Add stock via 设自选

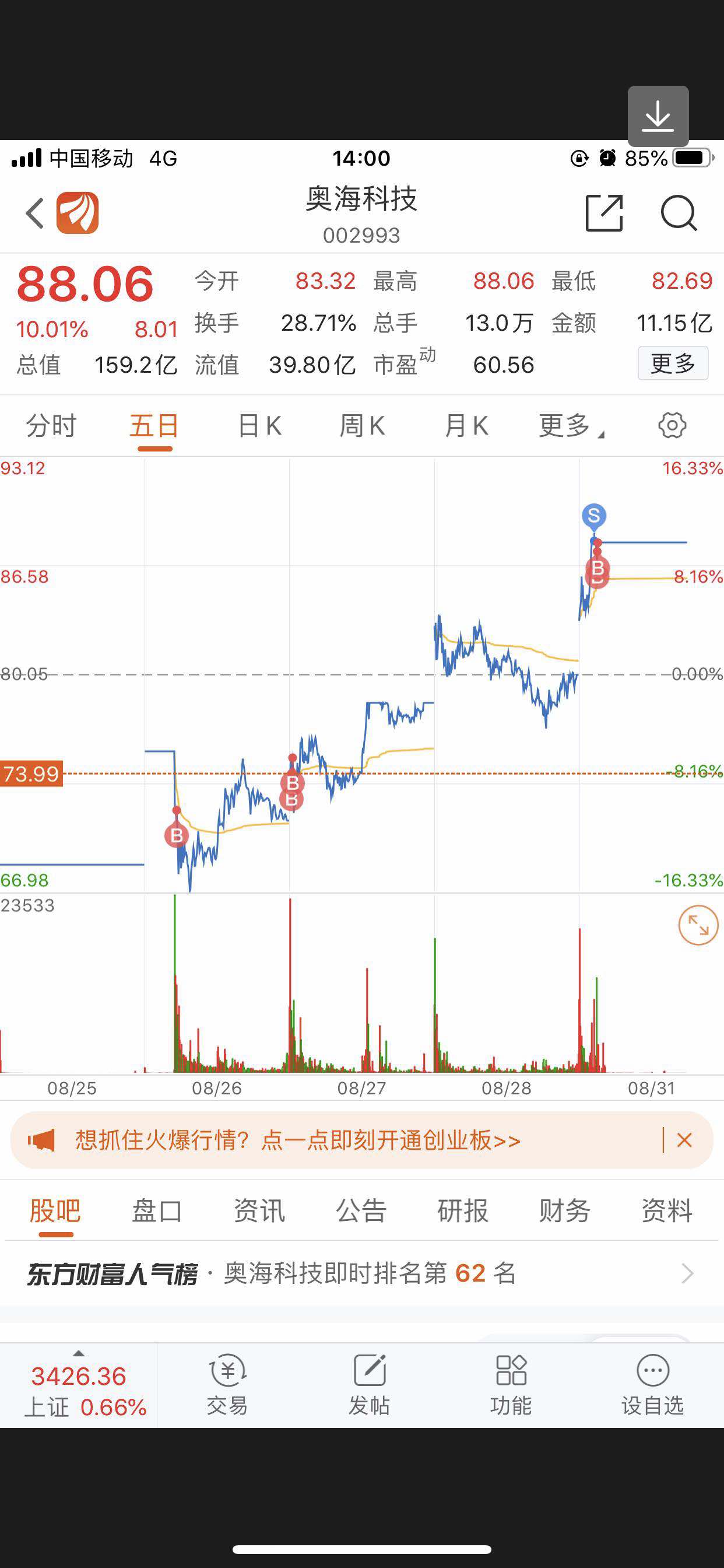point(653,1385)
